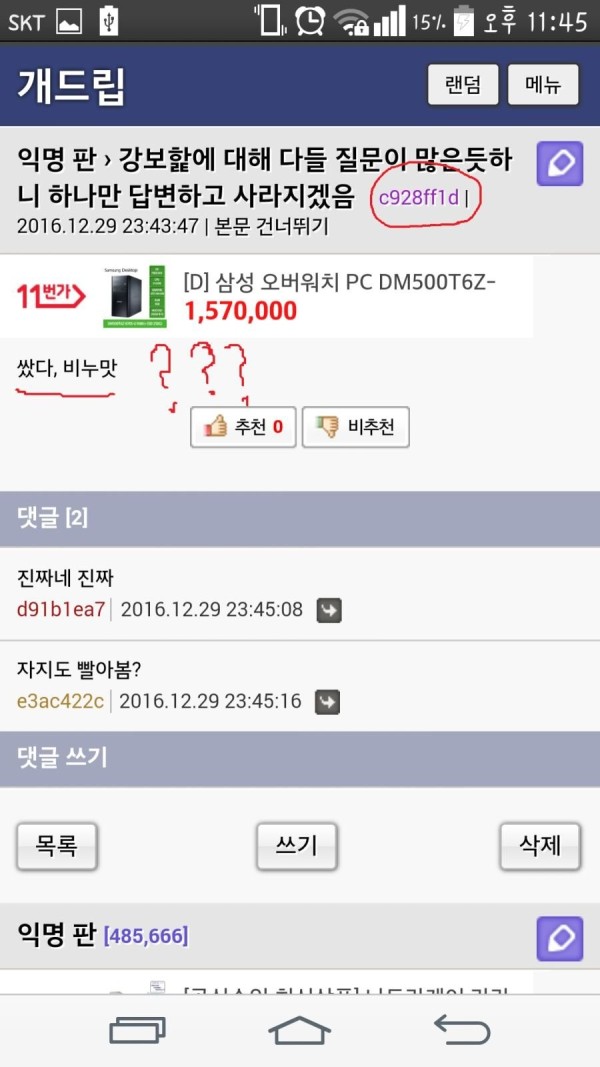Screen dimensions: 600x1067
Task: Upvote the post with 추천
Action: point(243,428)
